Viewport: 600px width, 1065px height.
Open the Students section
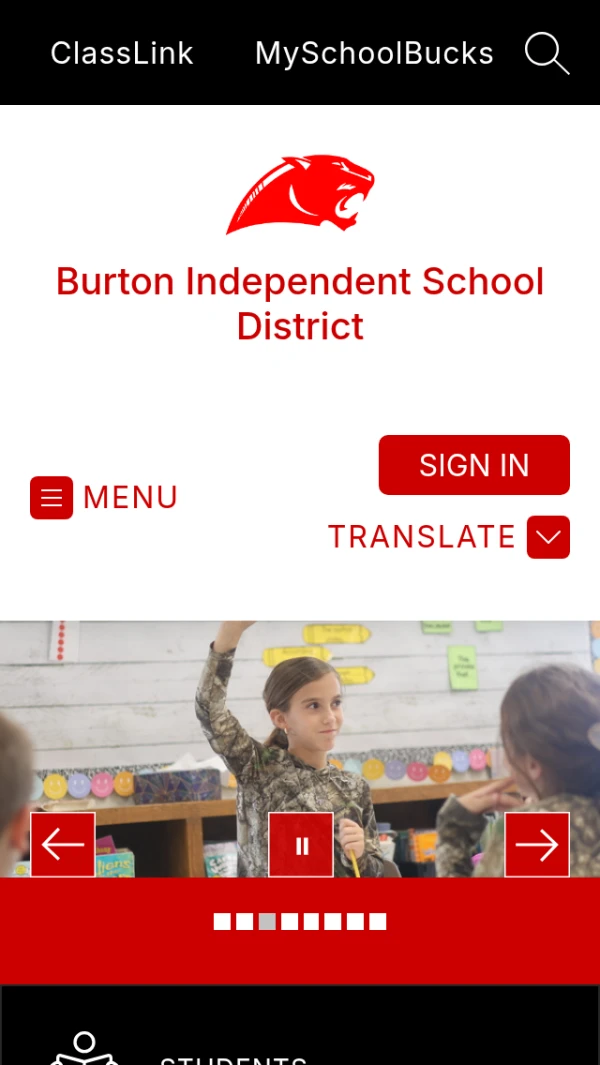232,1055
